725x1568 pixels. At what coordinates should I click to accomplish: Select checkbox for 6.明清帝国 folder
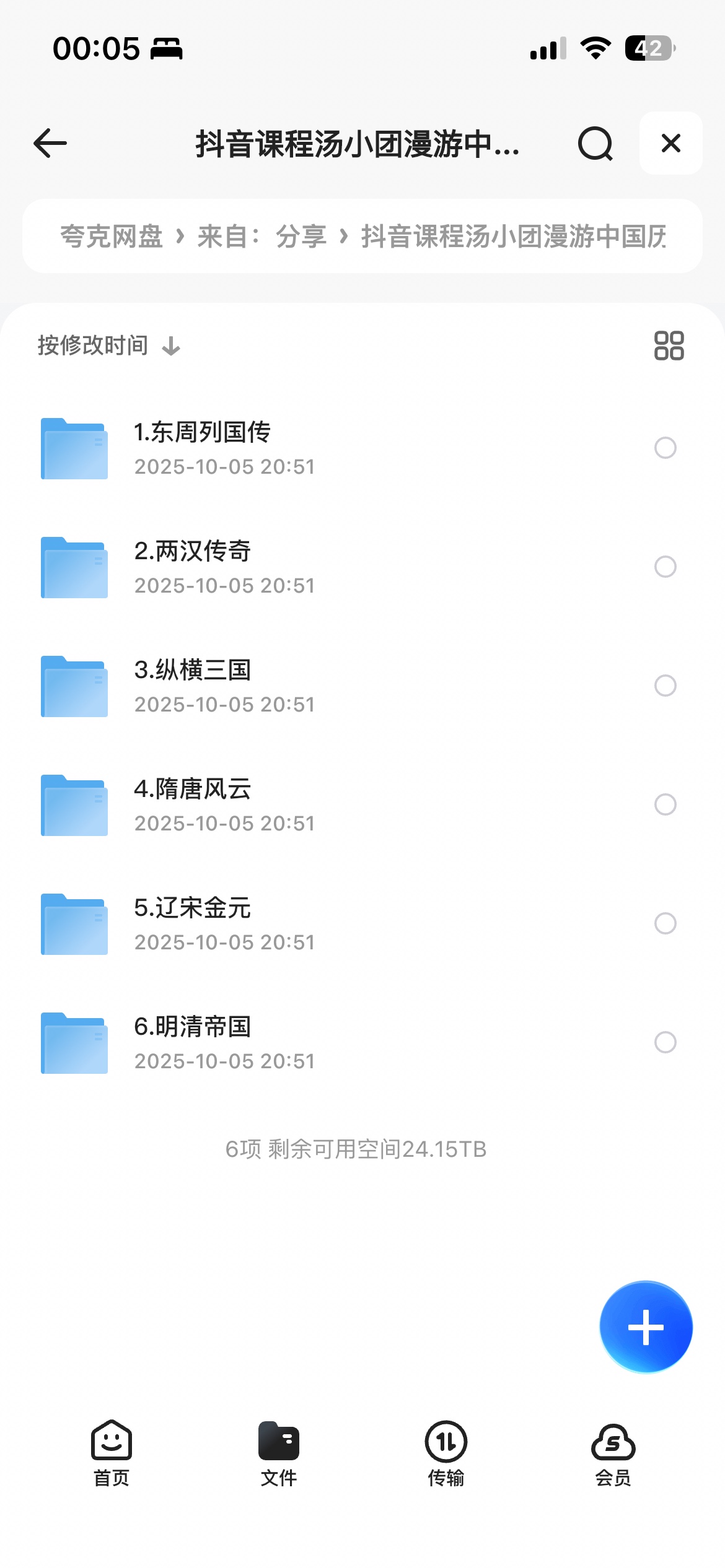pyautogui.click(x=666, y=1043)
